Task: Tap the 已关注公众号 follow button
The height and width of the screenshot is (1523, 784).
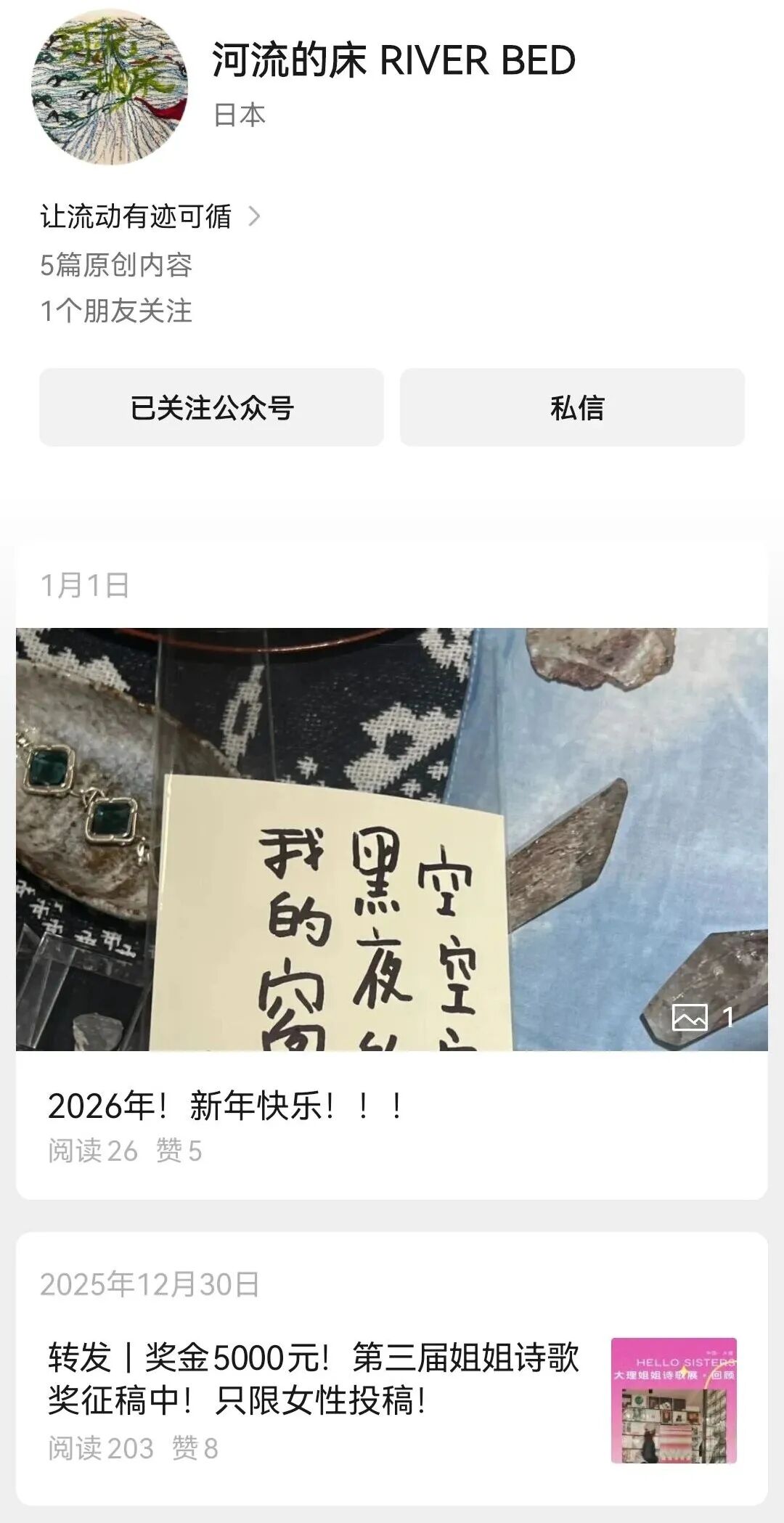Action: (211, 407)
